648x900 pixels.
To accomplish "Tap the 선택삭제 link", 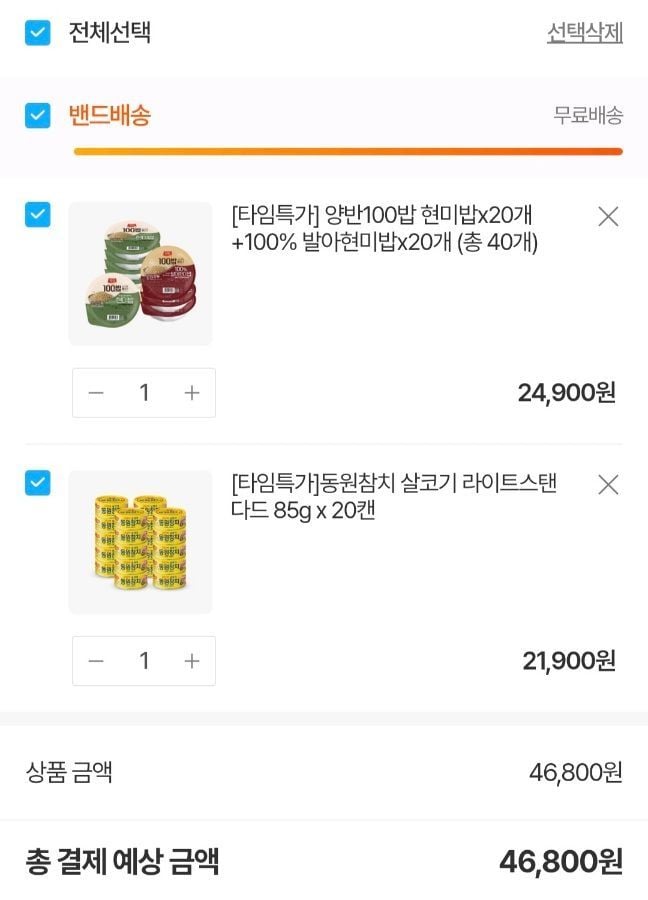I will [584, 33].
